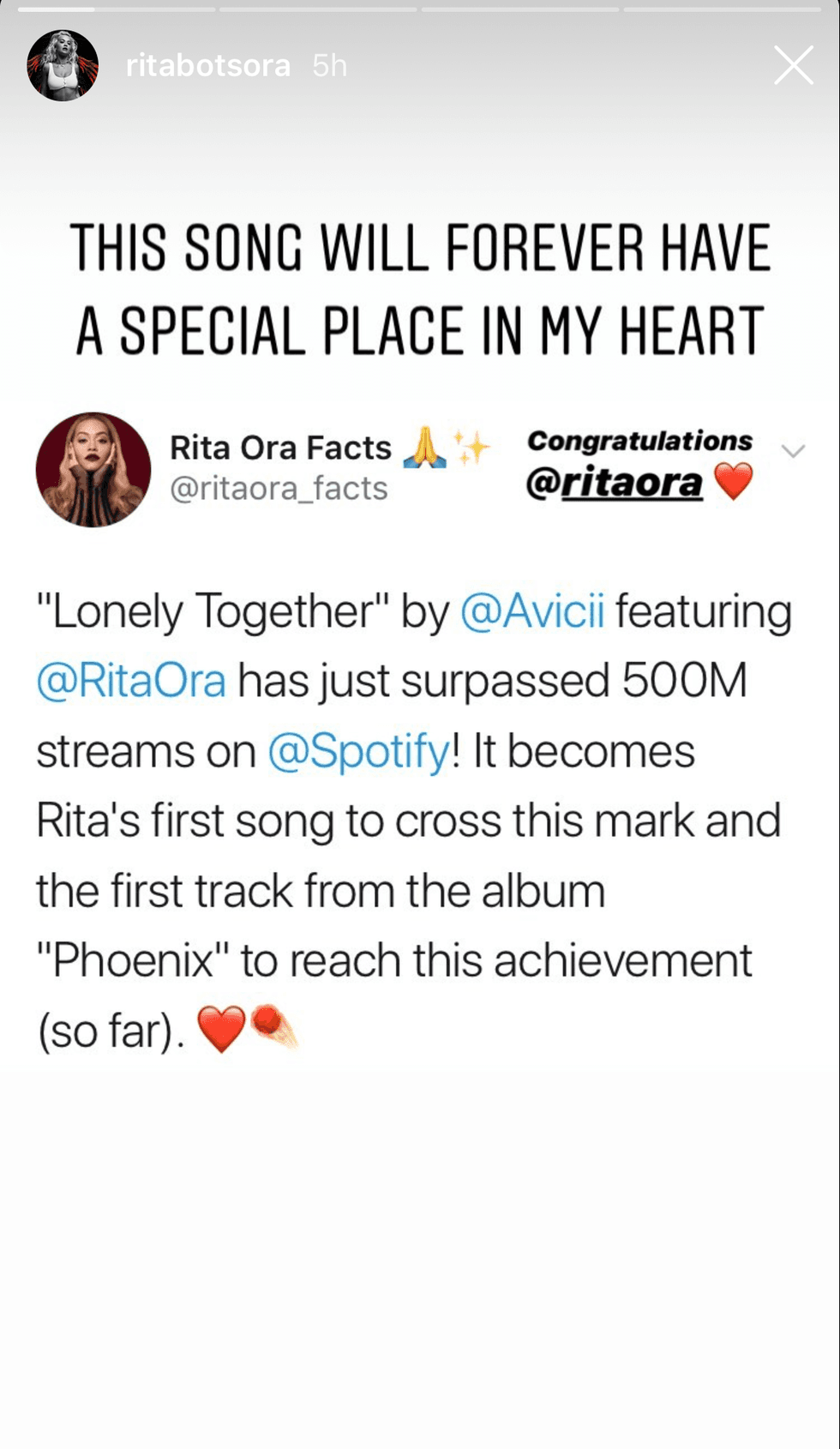Close the story viewer
The width and height of the screenshot is (840, 1449).
tap(793, 66)
